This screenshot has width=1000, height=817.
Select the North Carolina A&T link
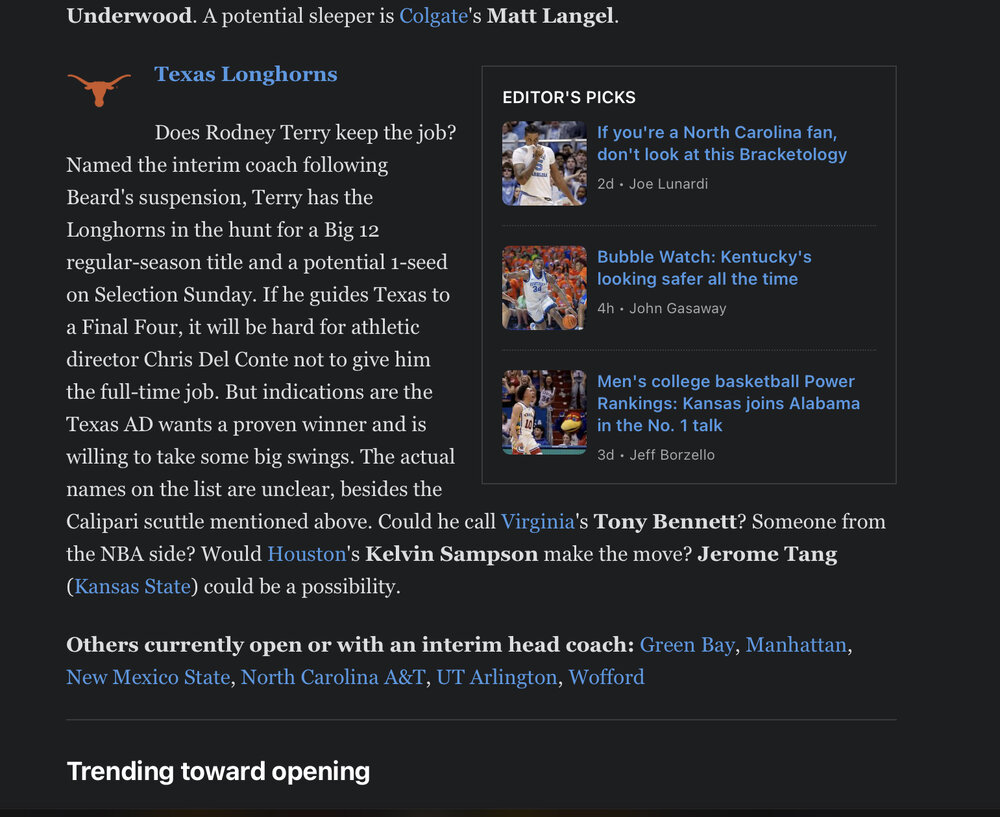click(332, 677)
